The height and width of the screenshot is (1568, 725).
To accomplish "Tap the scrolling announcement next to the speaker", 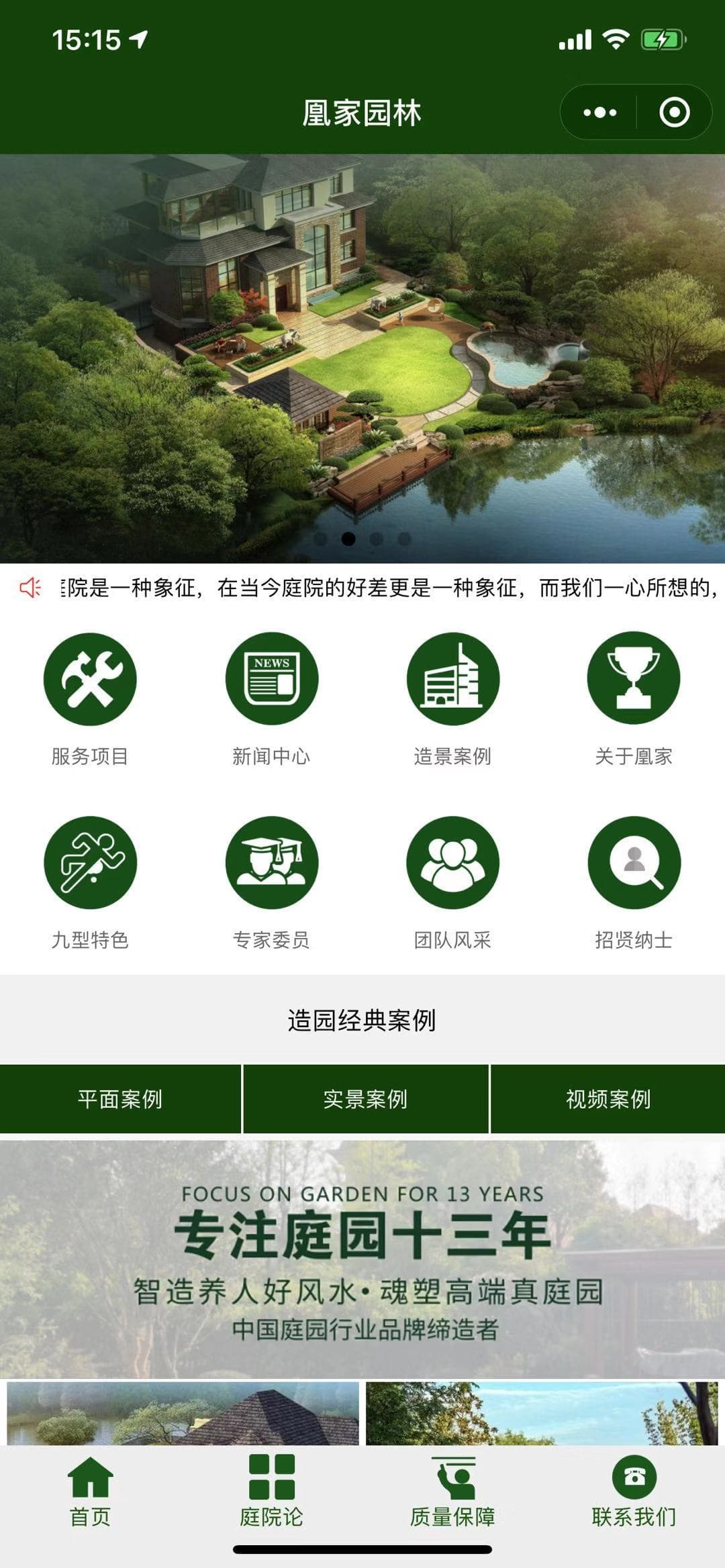I will (389, 588).
